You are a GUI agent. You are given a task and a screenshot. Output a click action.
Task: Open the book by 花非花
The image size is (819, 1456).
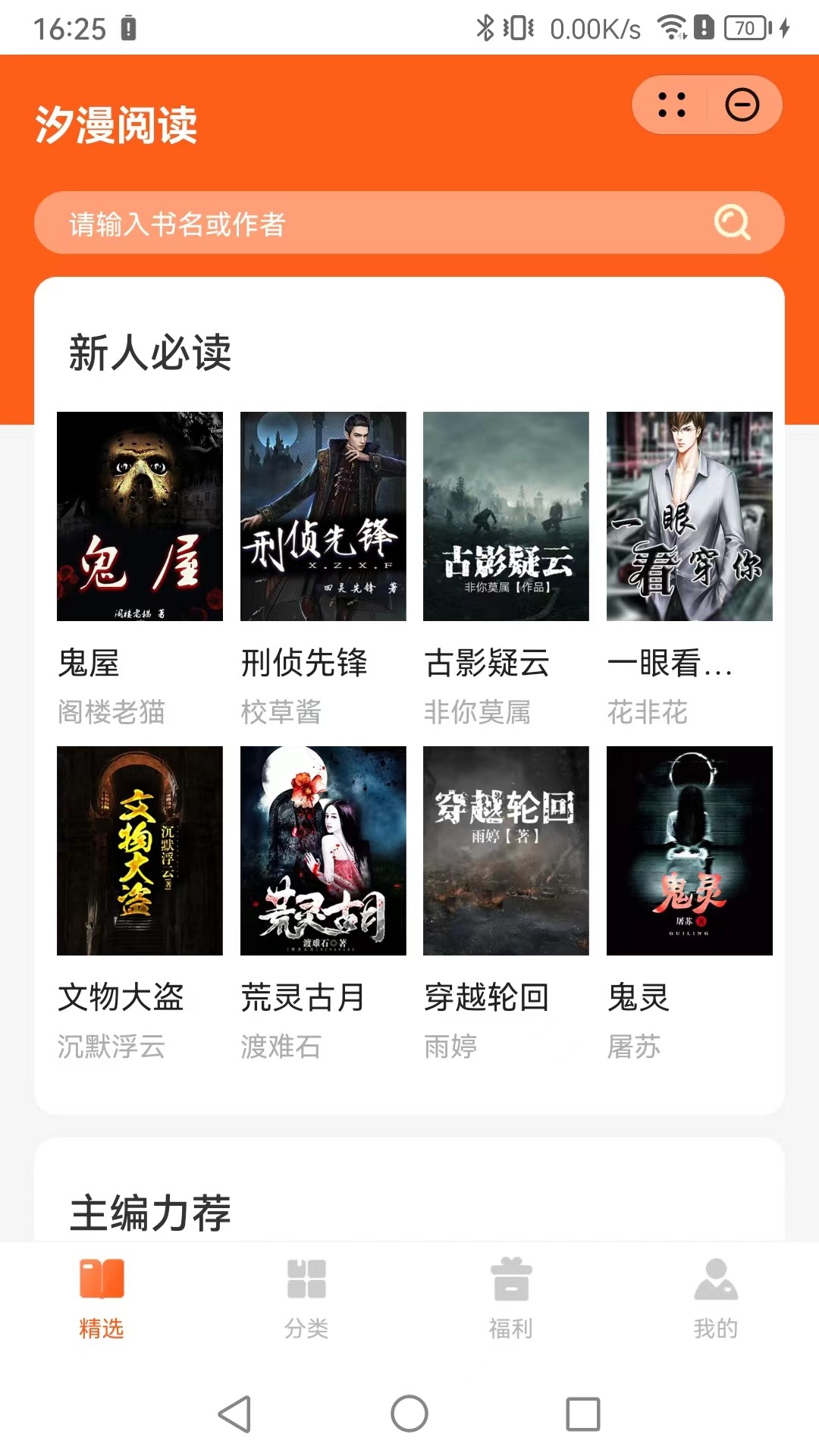coord(689,516)
